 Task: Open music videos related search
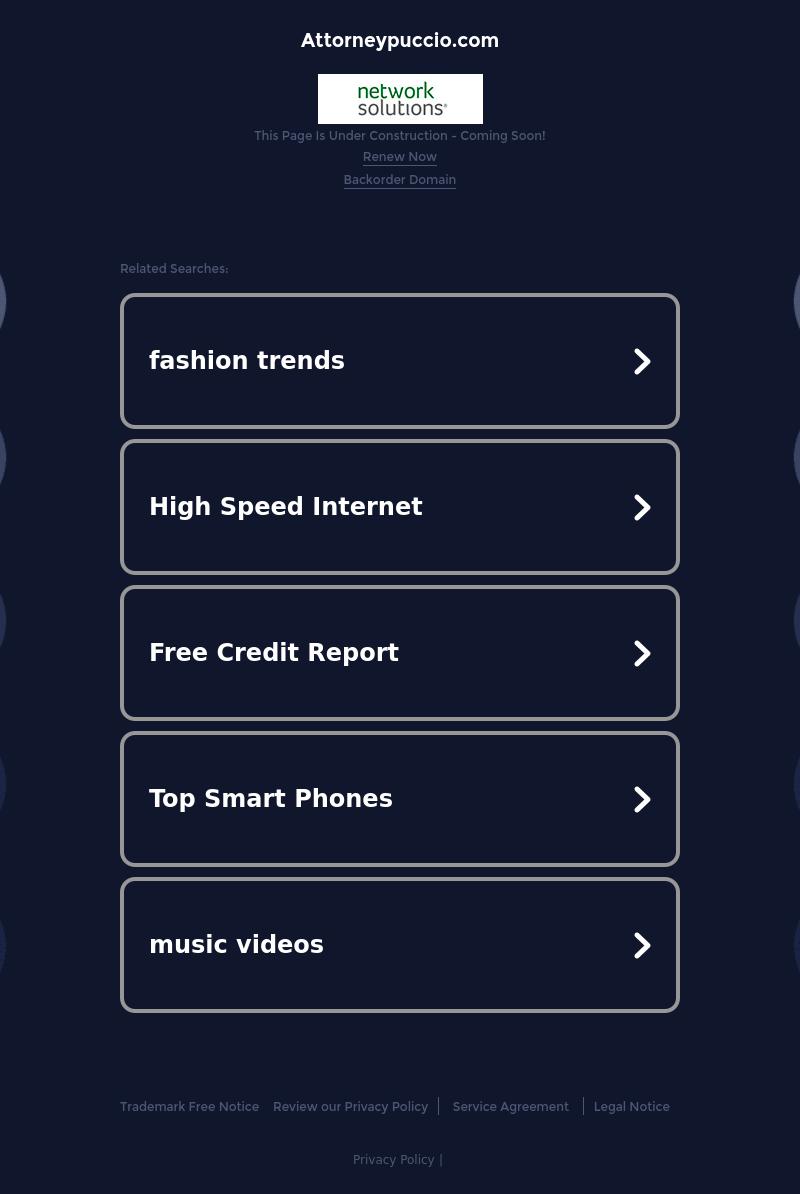399,945
